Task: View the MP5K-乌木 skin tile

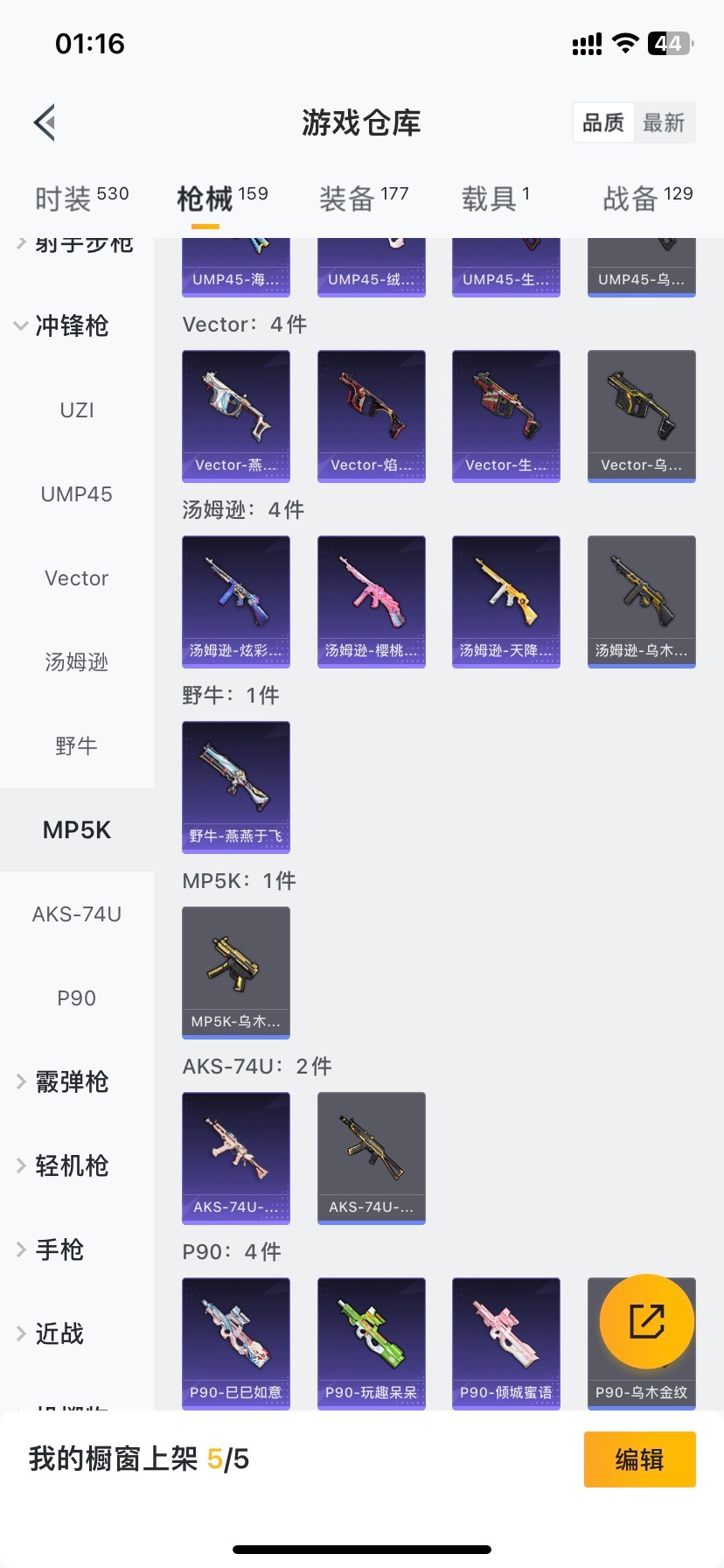Action: [x=236, y=971]
